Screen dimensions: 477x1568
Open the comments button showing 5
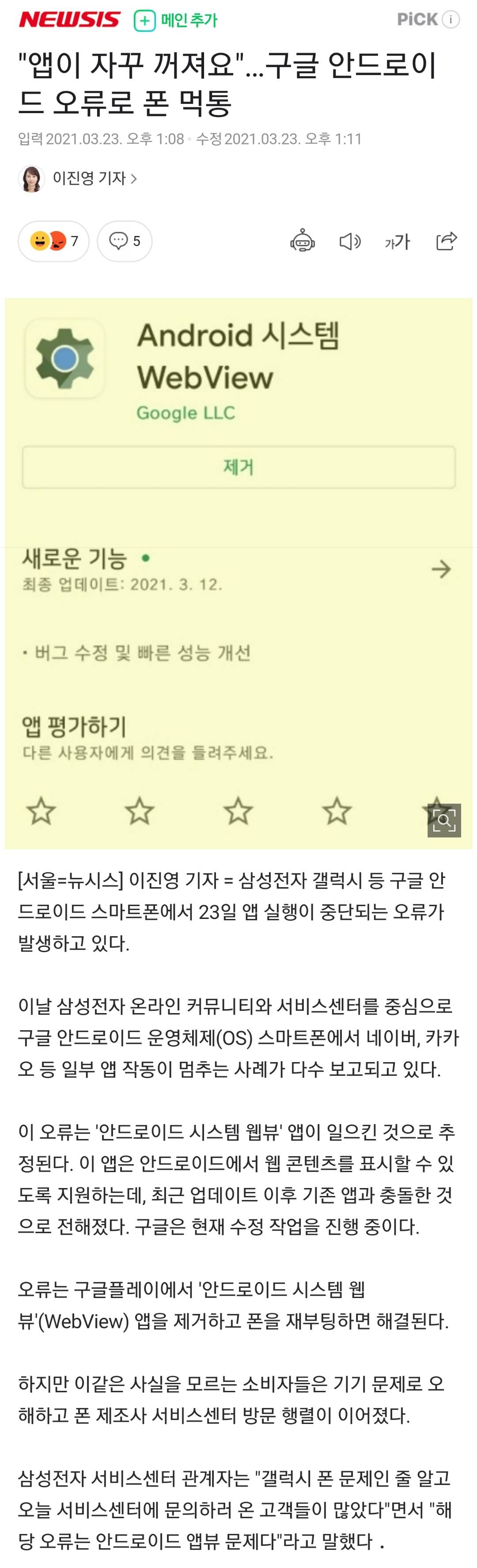tap(125, 242)
